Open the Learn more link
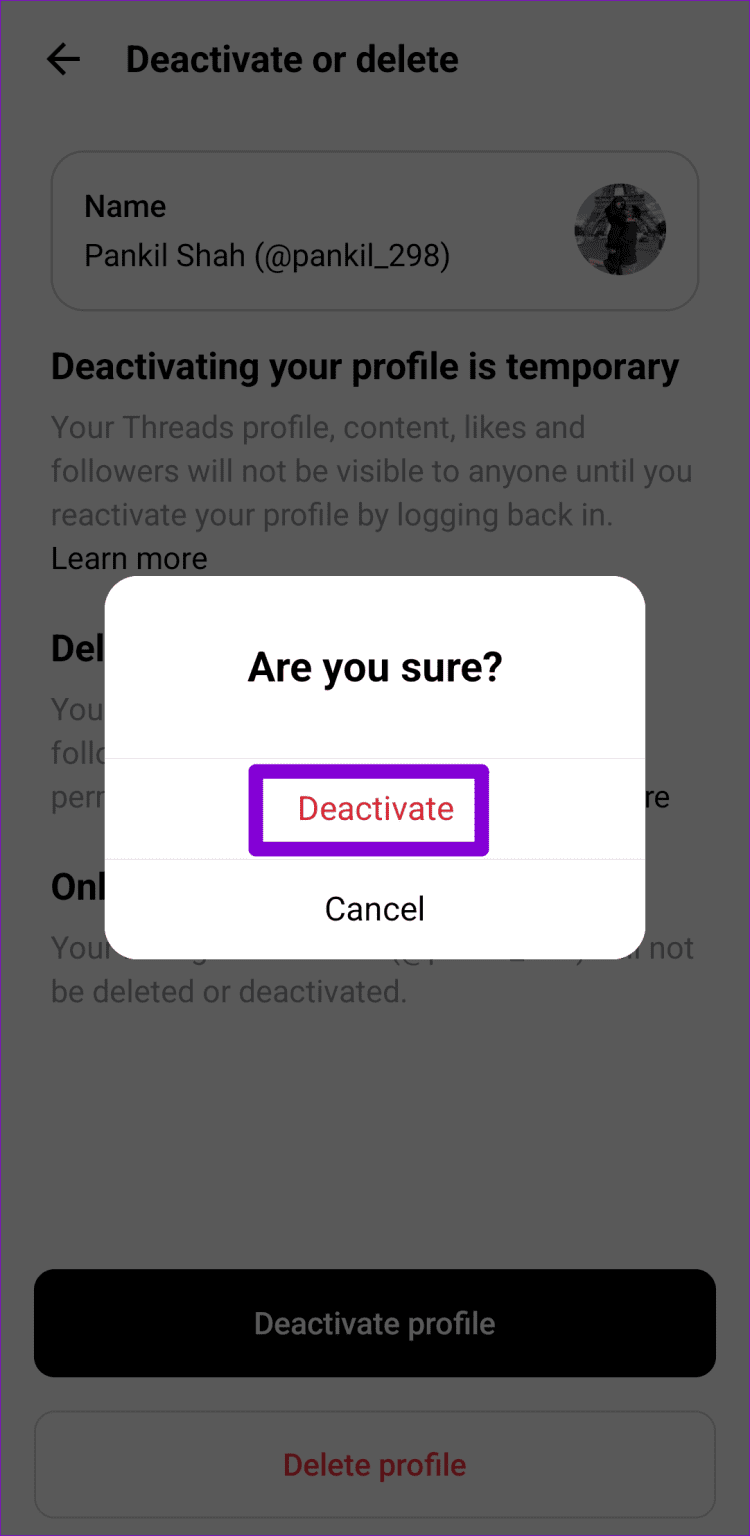 pyautogui.click(x=128, y=557)
